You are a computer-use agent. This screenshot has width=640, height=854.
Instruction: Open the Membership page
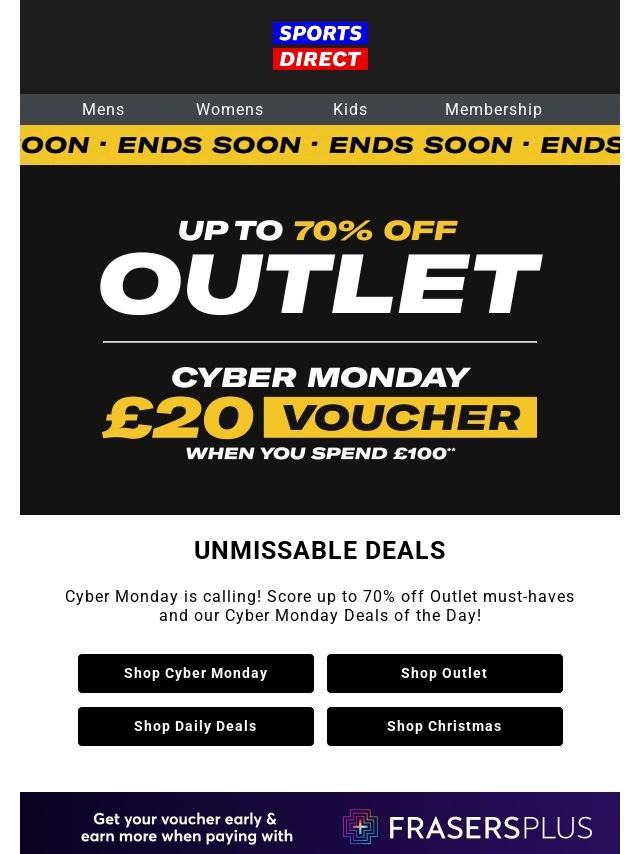point(493,109)
